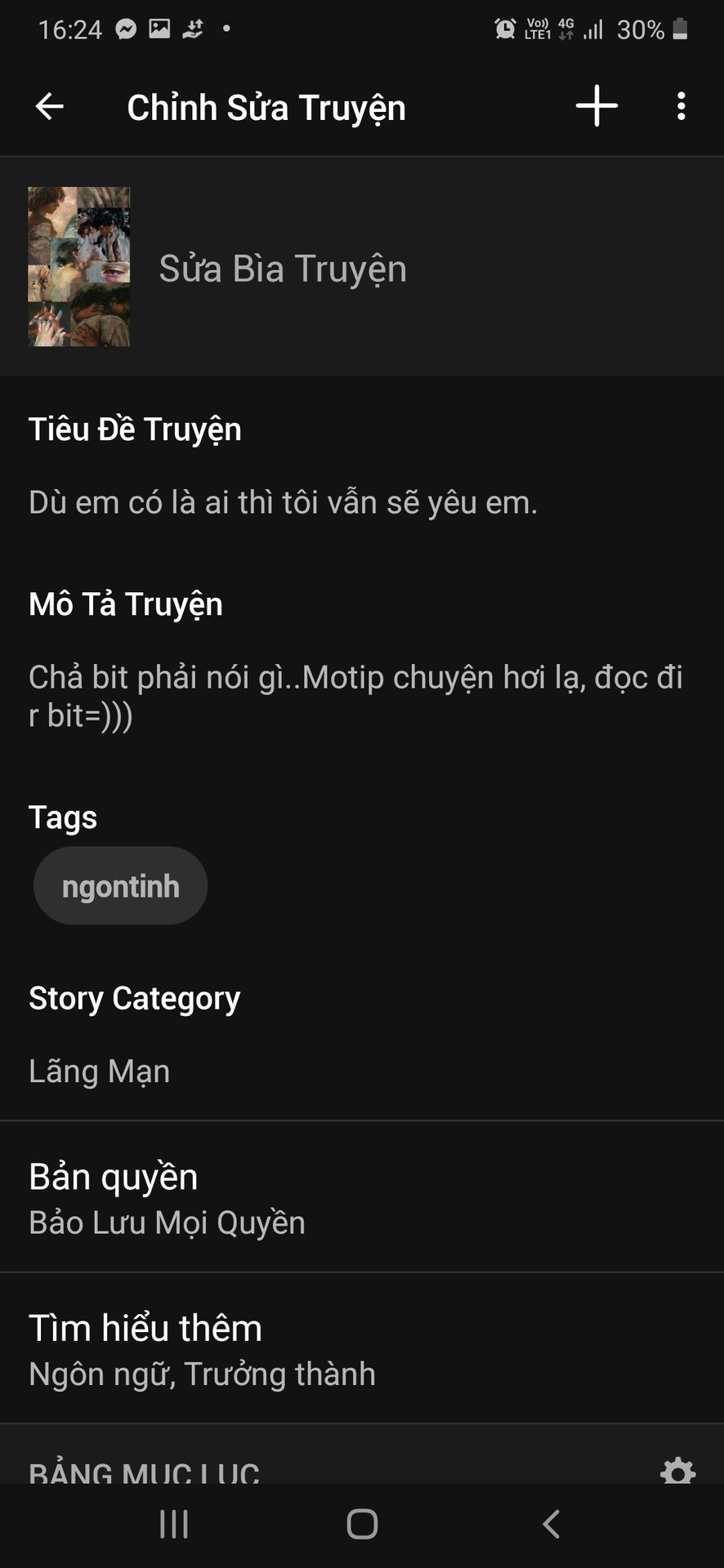Open the story cover thumbnail
724x1568 pixels.
click(x=79, y=266)
